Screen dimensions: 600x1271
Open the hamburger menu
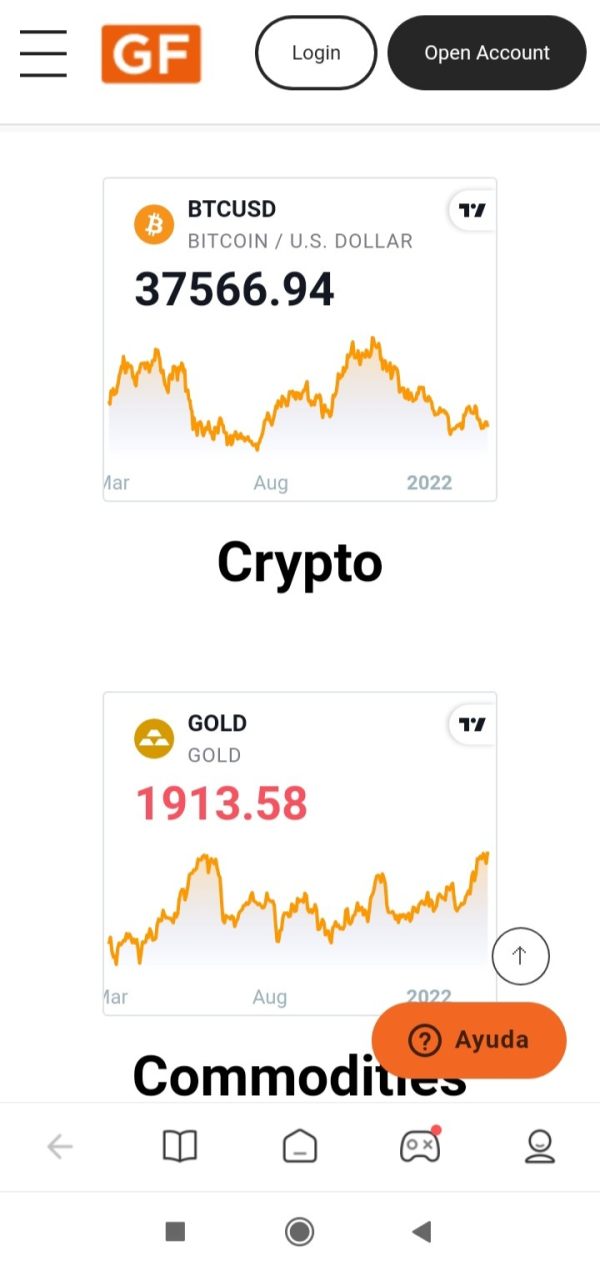pyautogui.click(x=43, y=53)
